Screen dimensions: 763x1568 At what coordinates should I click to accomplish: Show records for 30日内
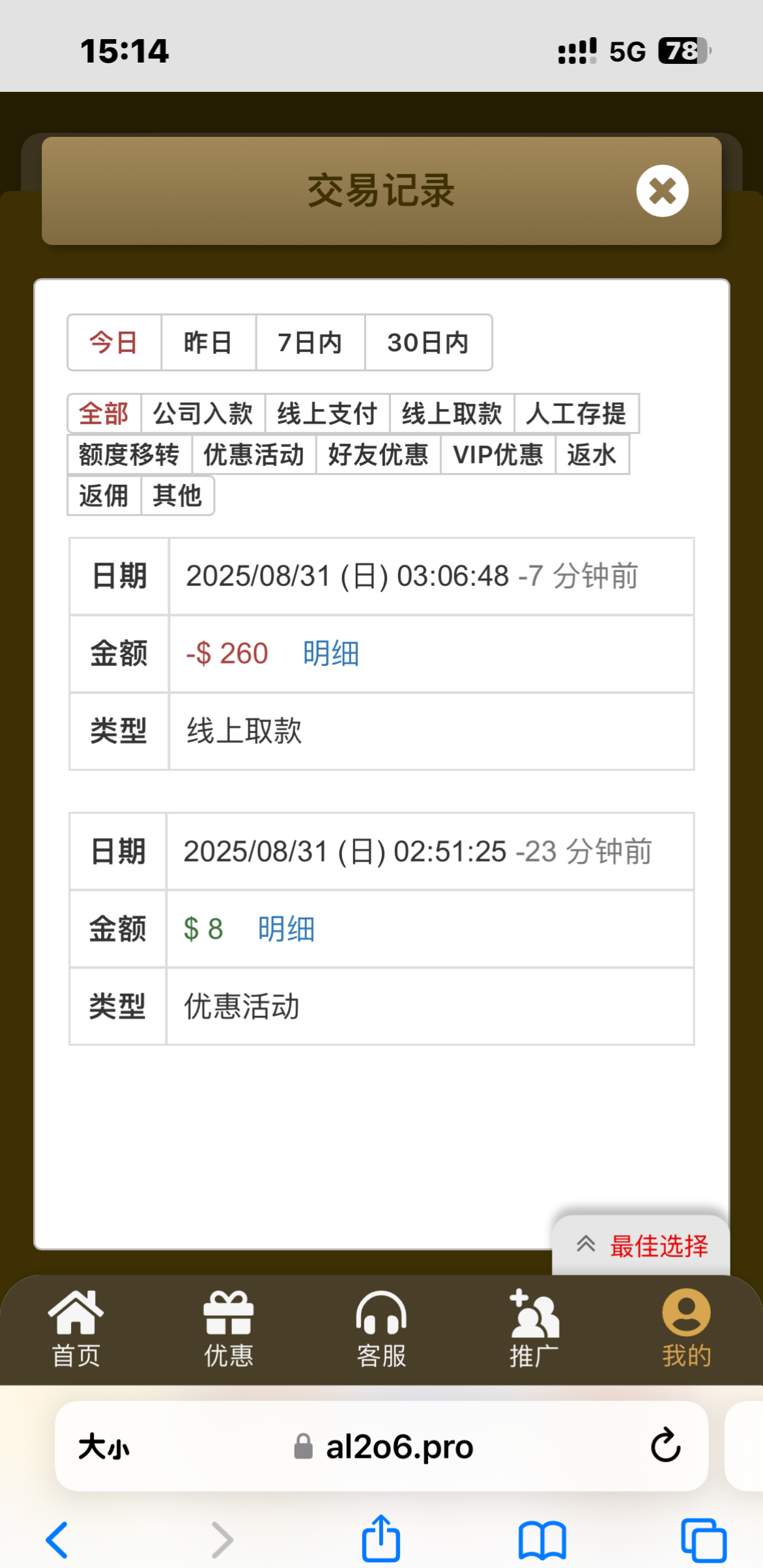[427, 343]
